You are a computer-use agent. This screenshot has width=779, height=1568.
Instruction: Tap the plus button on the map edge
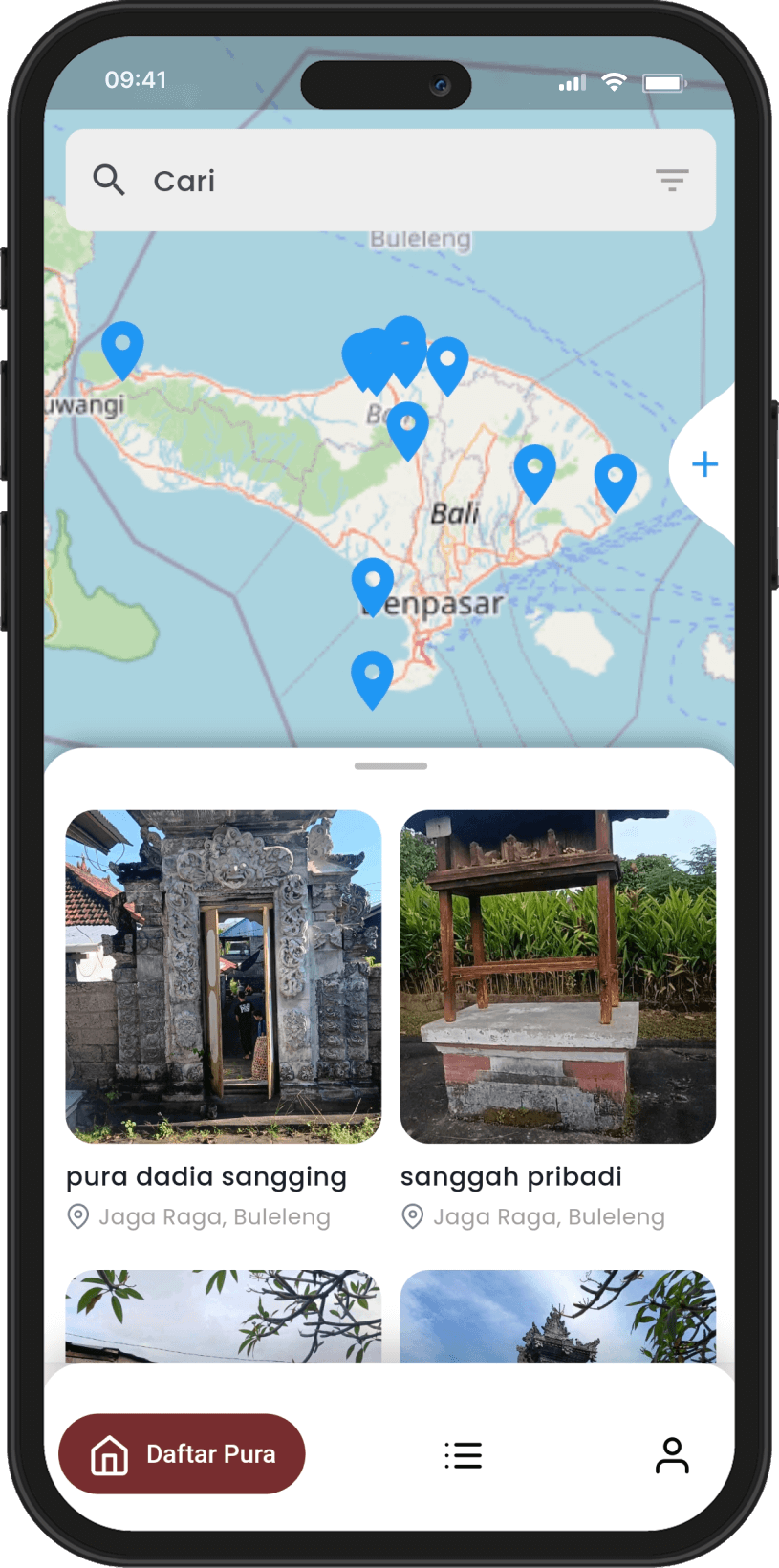point(704,464)
